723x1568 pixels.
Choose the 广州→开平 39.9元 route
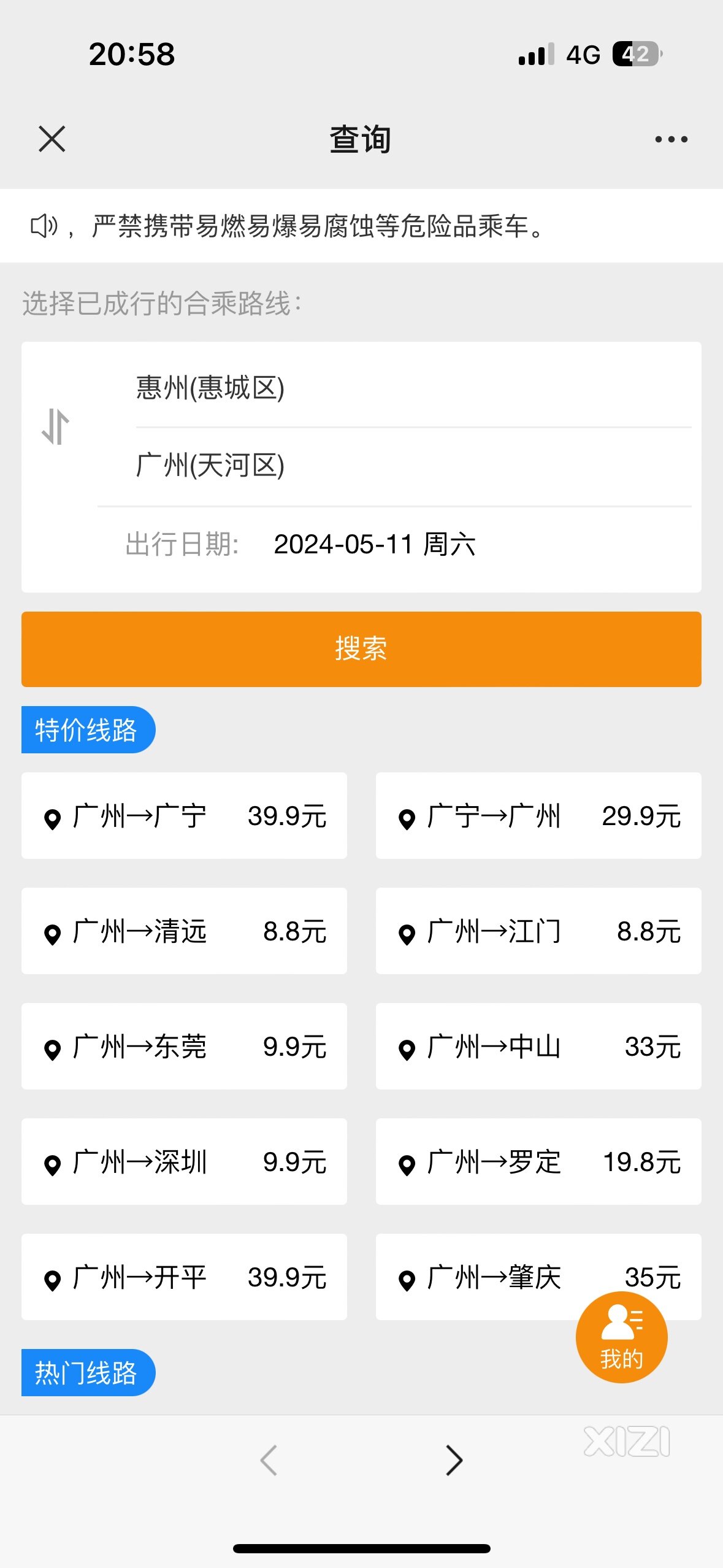coord(184,1277)
